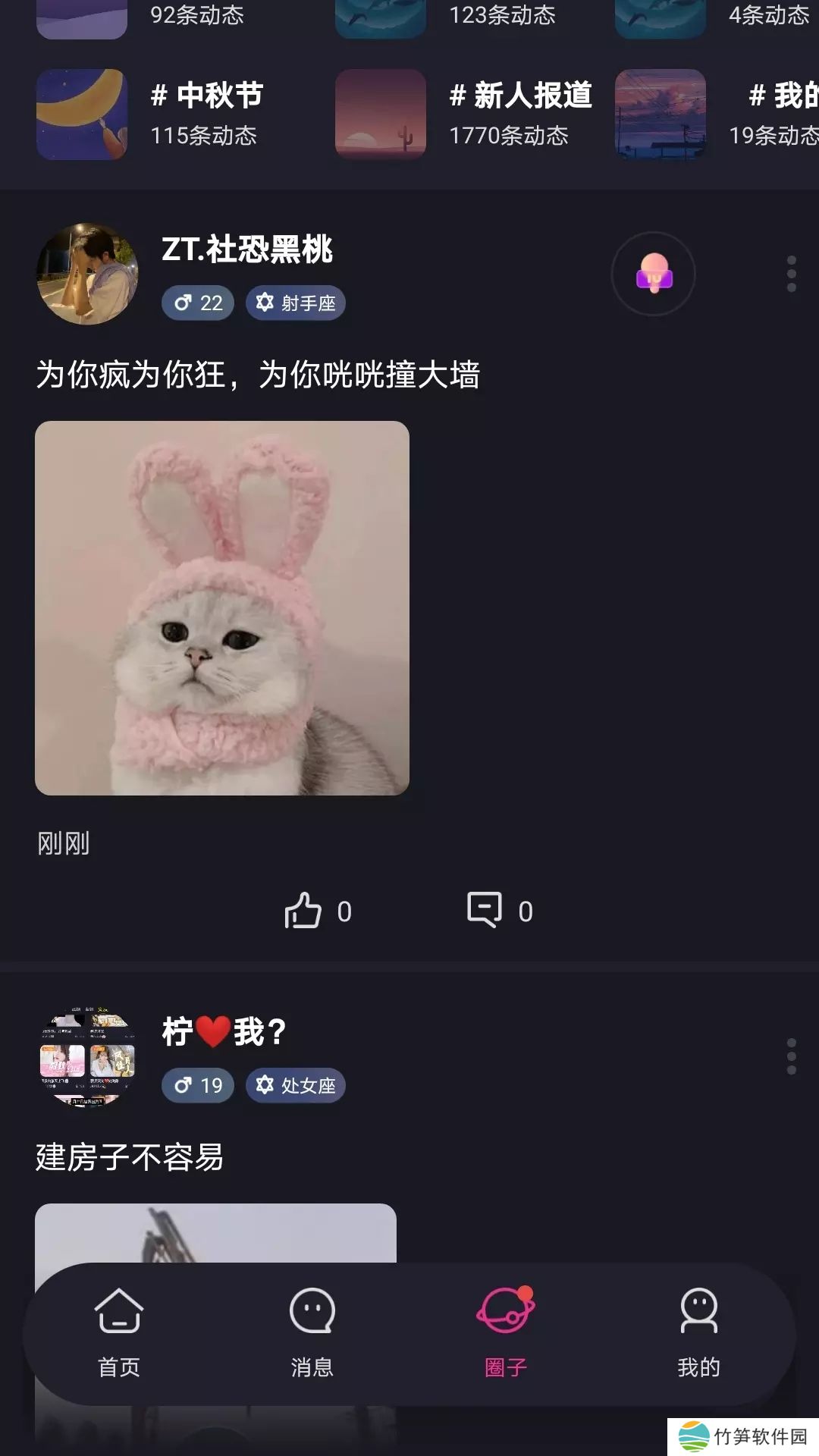Go to the 首页 tab
The image size is (819, 1456).
click(x=119, y=1332)
